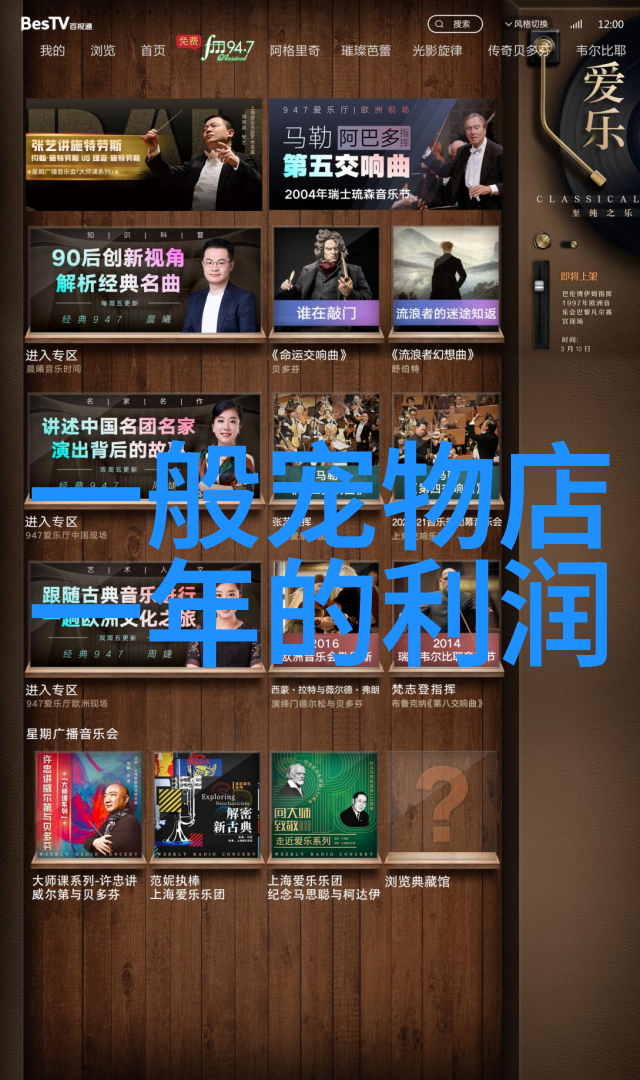The height and width of the screenshot is (1080, 640).
Task: Open the 《命运交响曲》 card
Action: coord(326,281)
